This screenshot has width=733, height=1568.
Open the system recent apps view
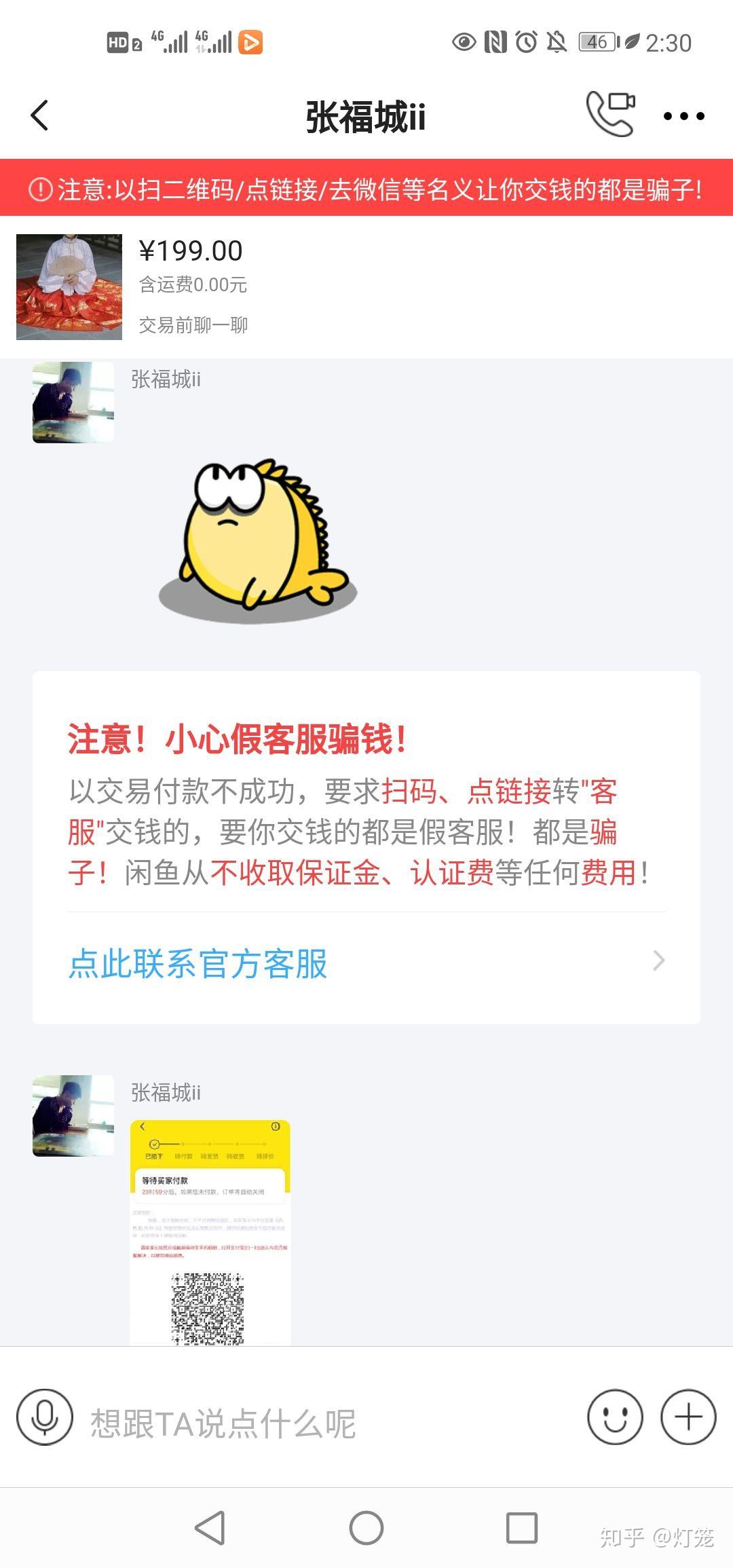click(x=522, y=1529)
